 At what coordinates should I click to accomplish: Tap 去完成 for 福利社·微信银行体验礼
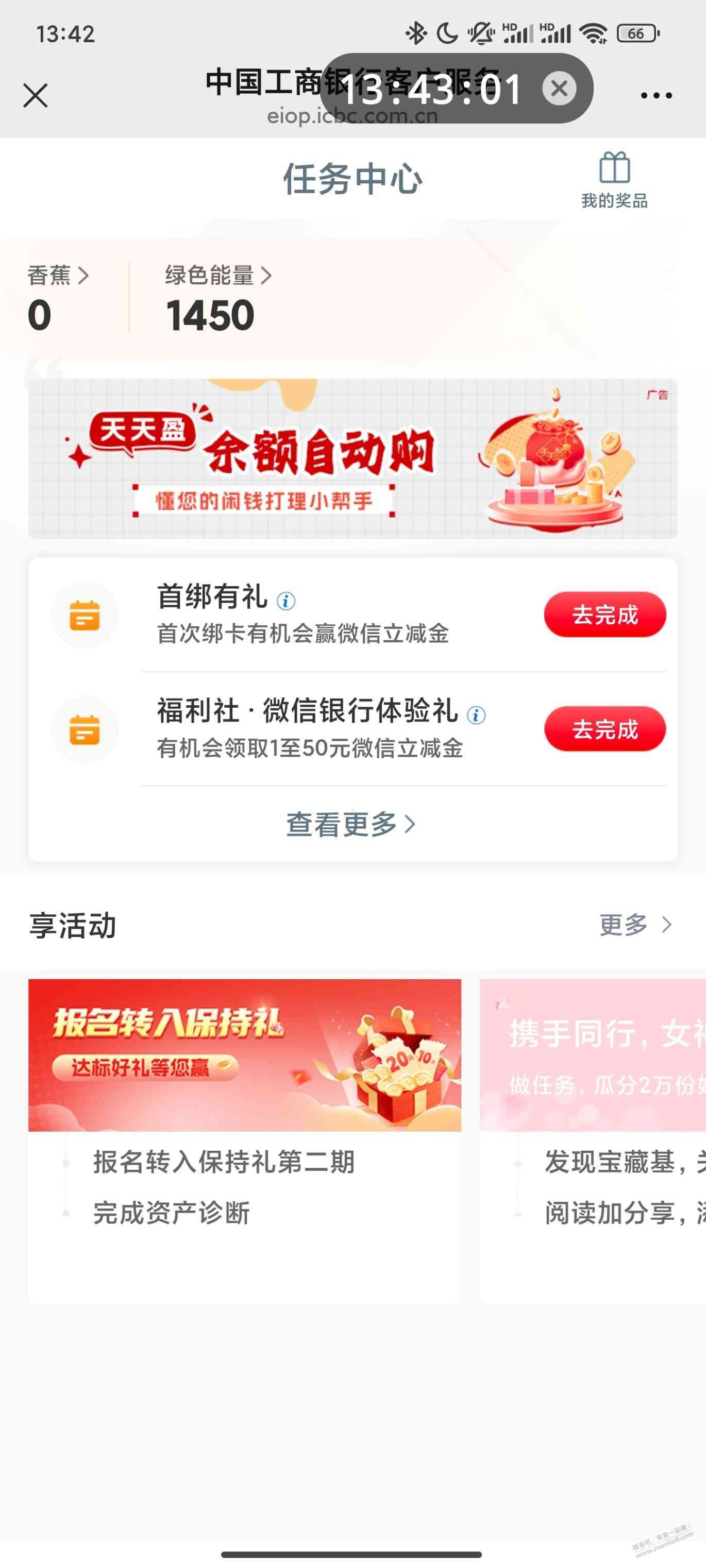[x=604, y=729]
